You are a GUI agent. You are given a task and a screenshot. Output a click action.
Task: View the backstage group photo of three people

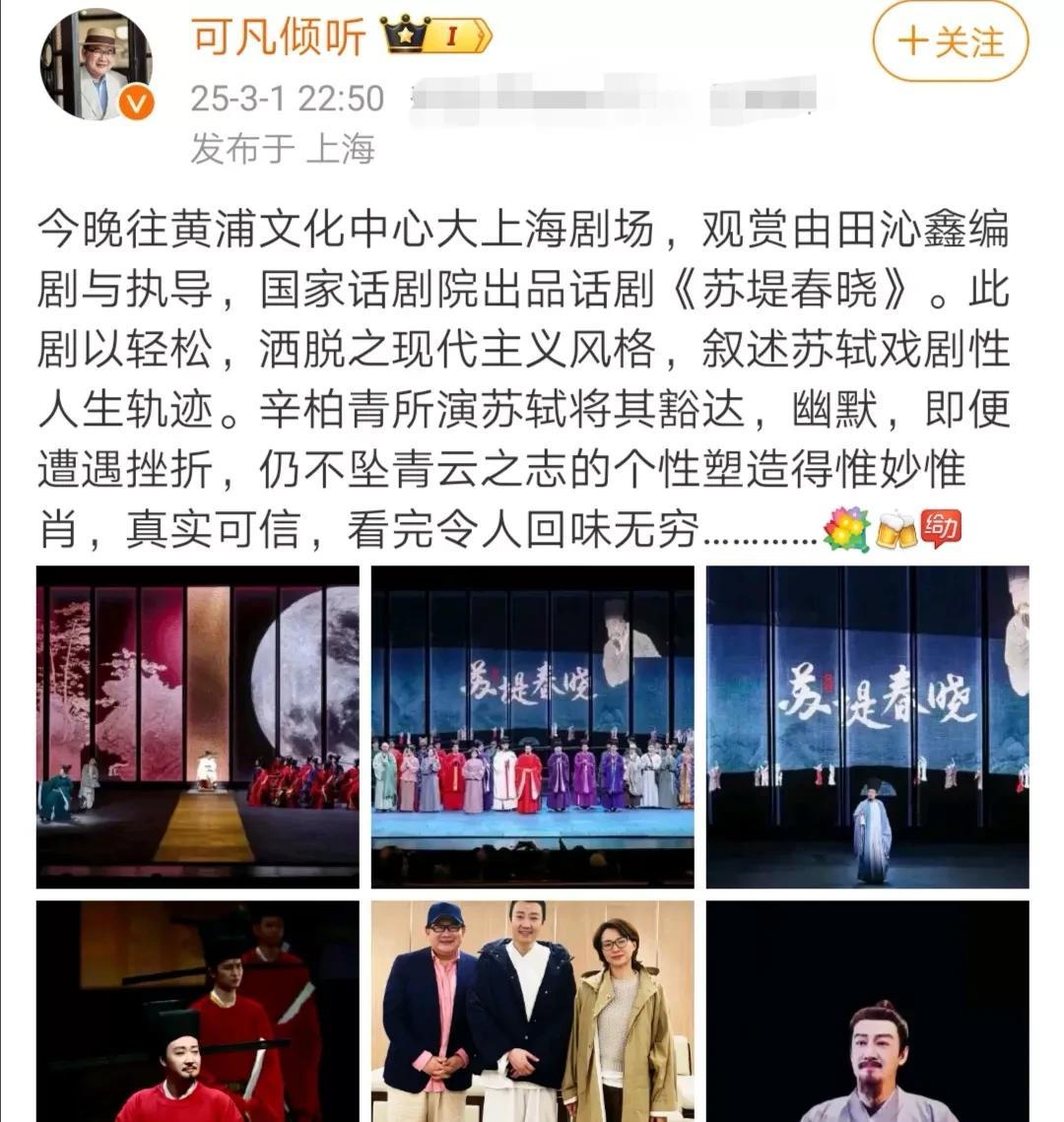tap(532, 1011)
